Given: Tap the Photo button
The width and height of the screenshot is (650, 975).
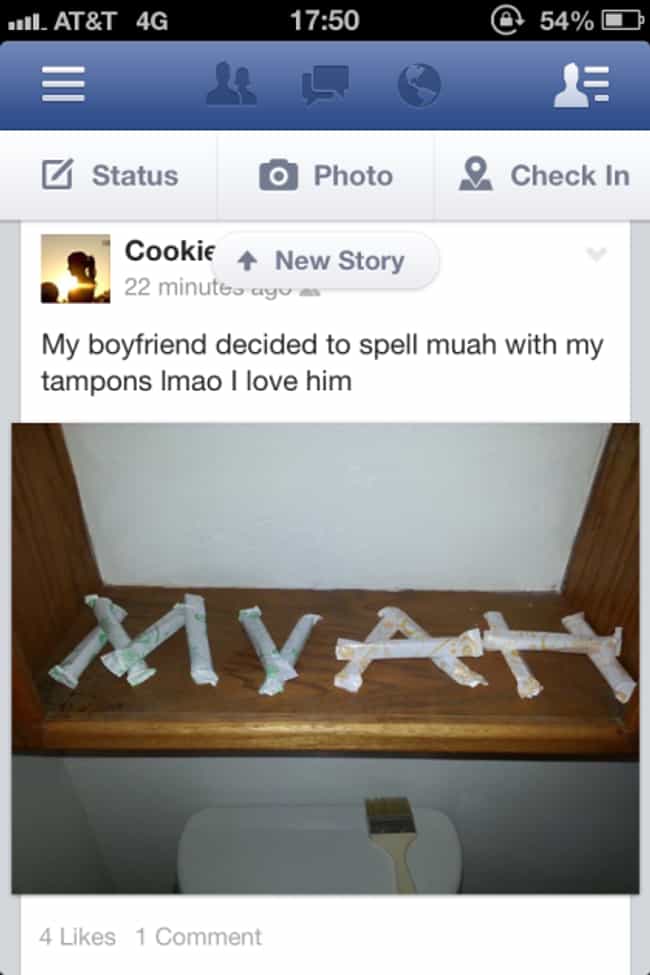Looking at the screenshot, I should pyautogui.click(x=326, y=176).
